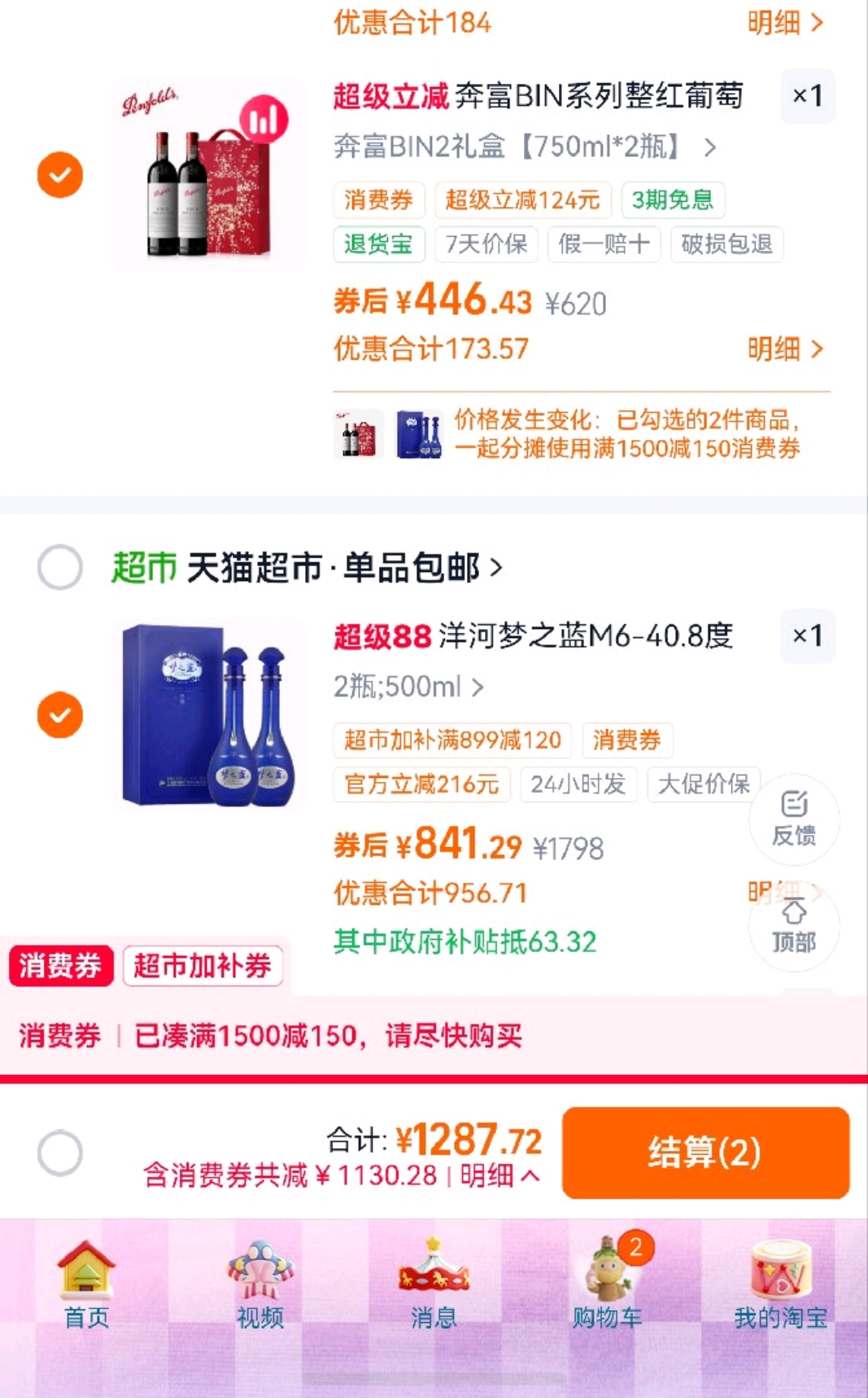Open the 反馈 feedback button
The width and height of the screenshot is (868, 1398).
[x=794, y=819]
